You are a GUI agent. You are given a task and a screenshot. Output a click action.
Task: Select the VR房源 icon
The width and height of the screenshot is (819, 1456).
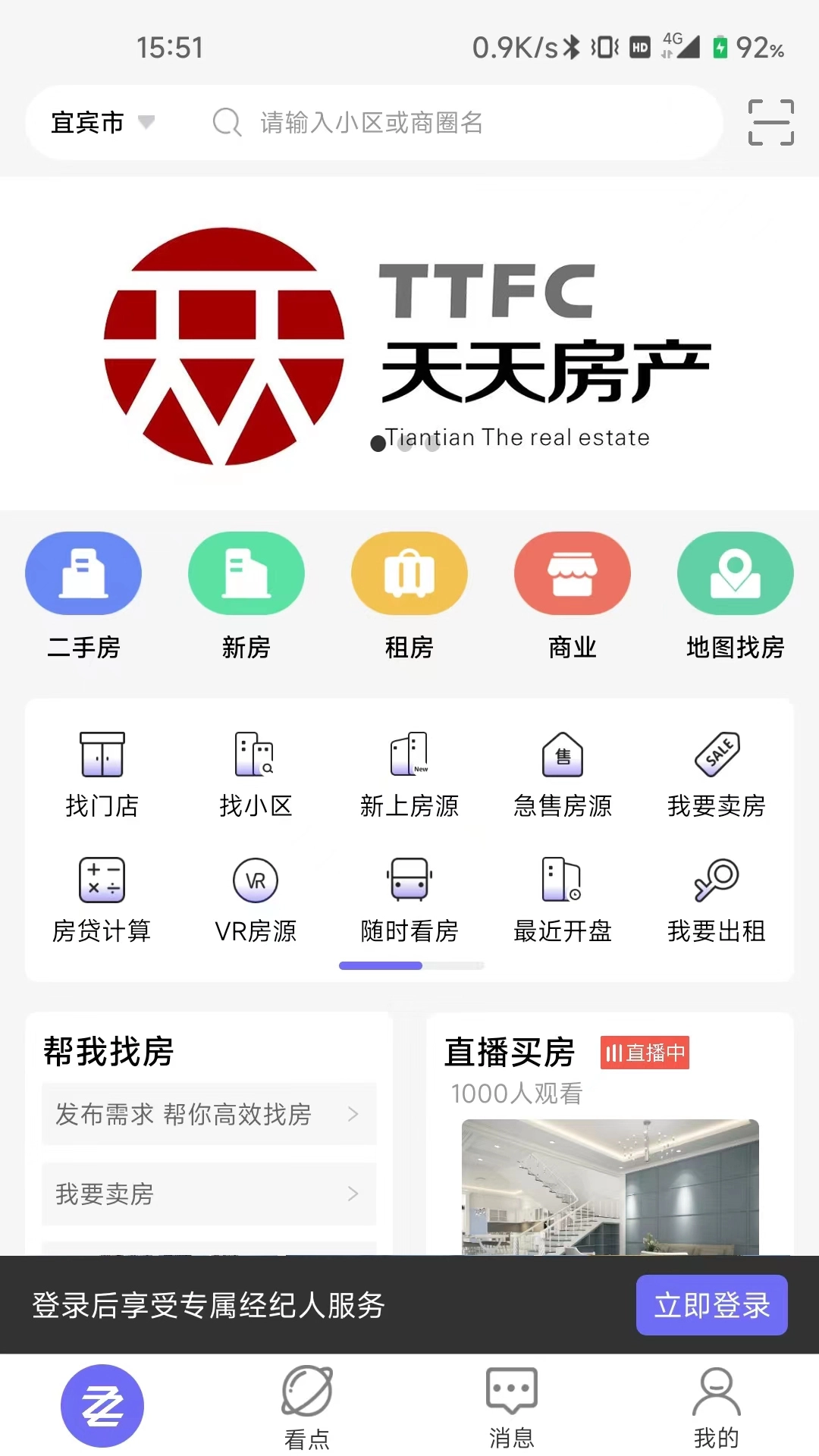(256, 899)
